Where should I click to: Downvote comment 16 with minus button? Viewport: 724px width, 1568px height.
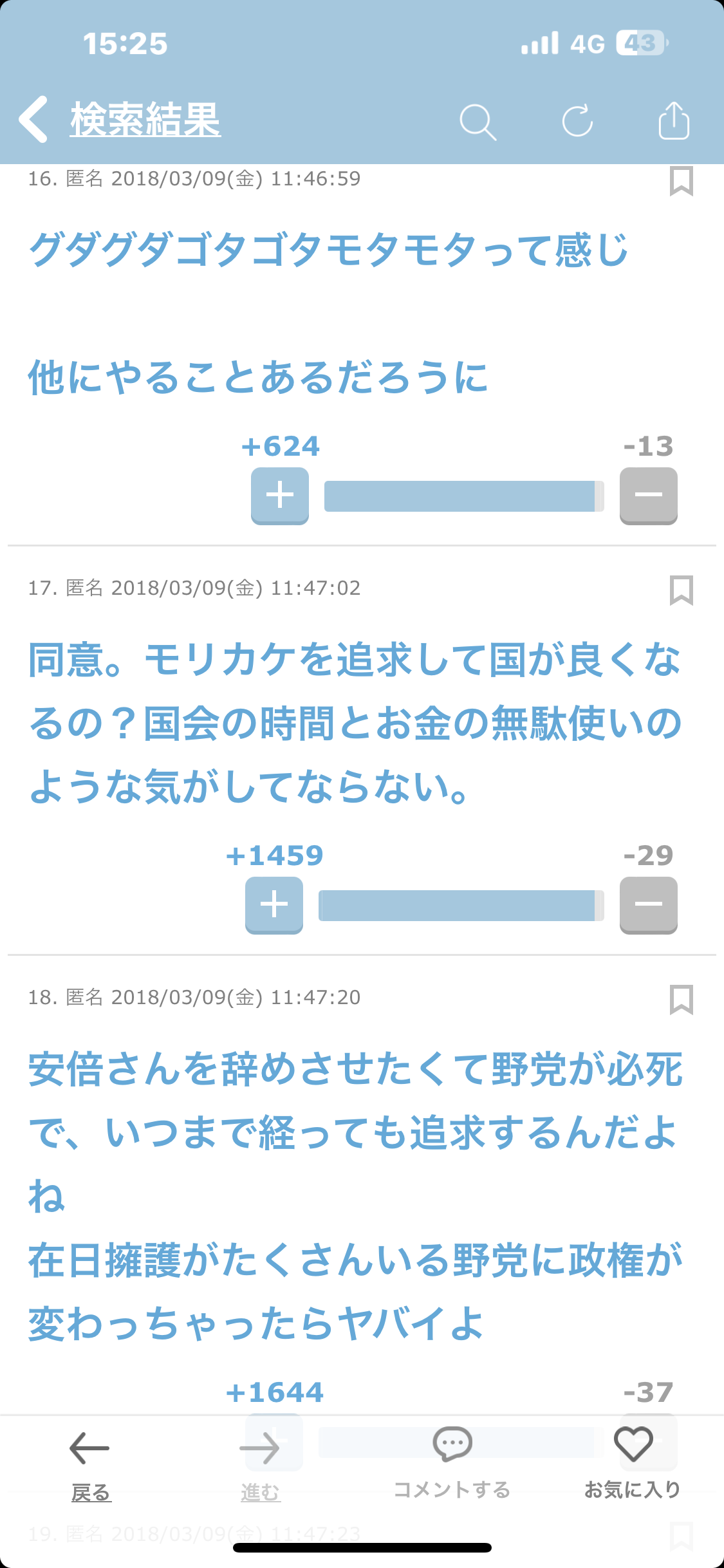pyautogui.click(x=649, y=496)
